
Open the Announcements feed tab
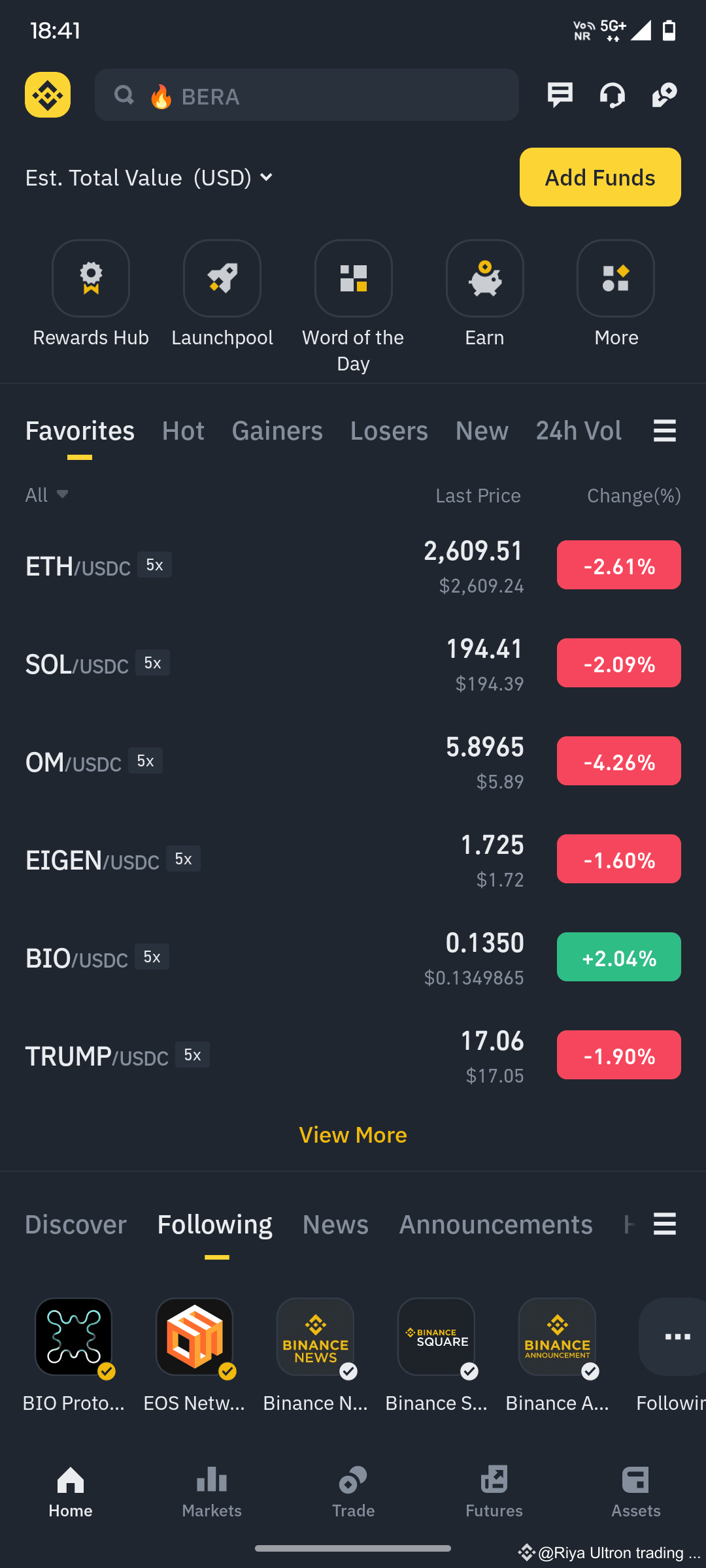coord(495,1225)
